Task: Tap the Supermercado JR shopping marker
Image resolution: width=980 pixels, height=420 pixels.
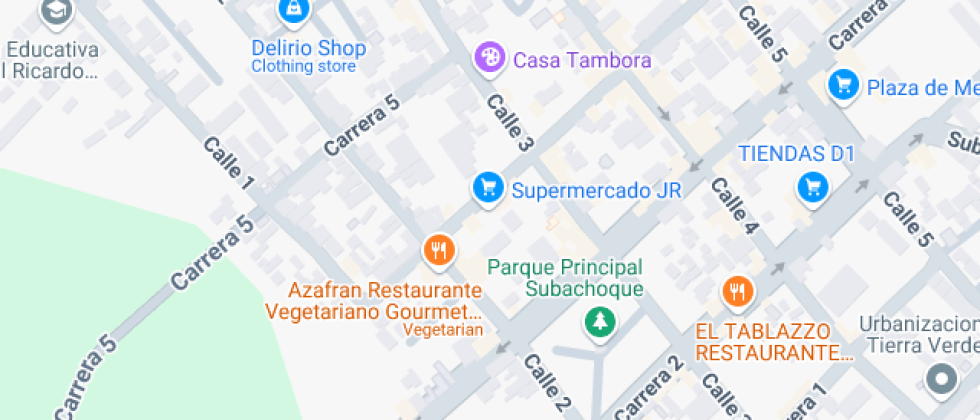Action: coord(488,187)
